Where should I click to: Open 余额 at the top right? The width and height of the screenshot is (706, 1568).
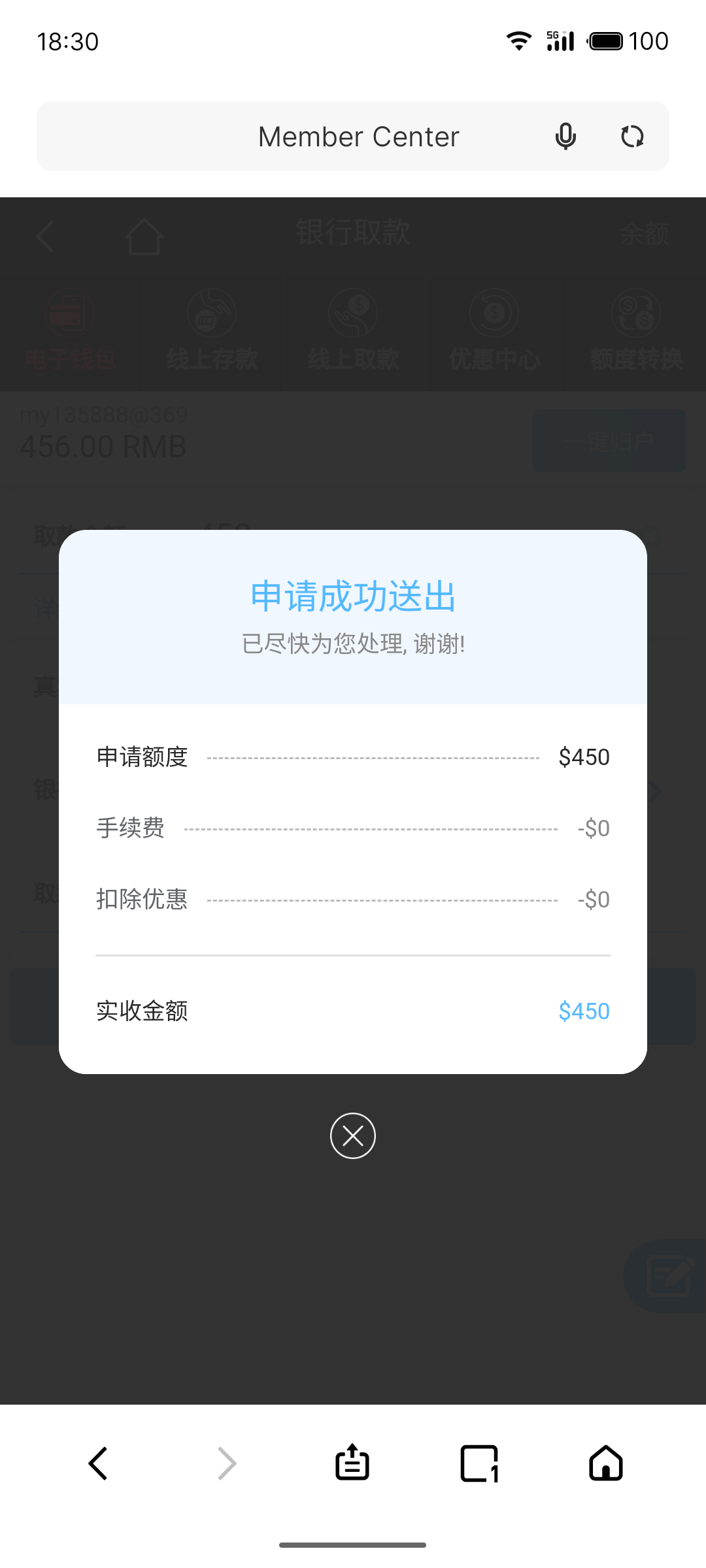(x=645, y=234)
